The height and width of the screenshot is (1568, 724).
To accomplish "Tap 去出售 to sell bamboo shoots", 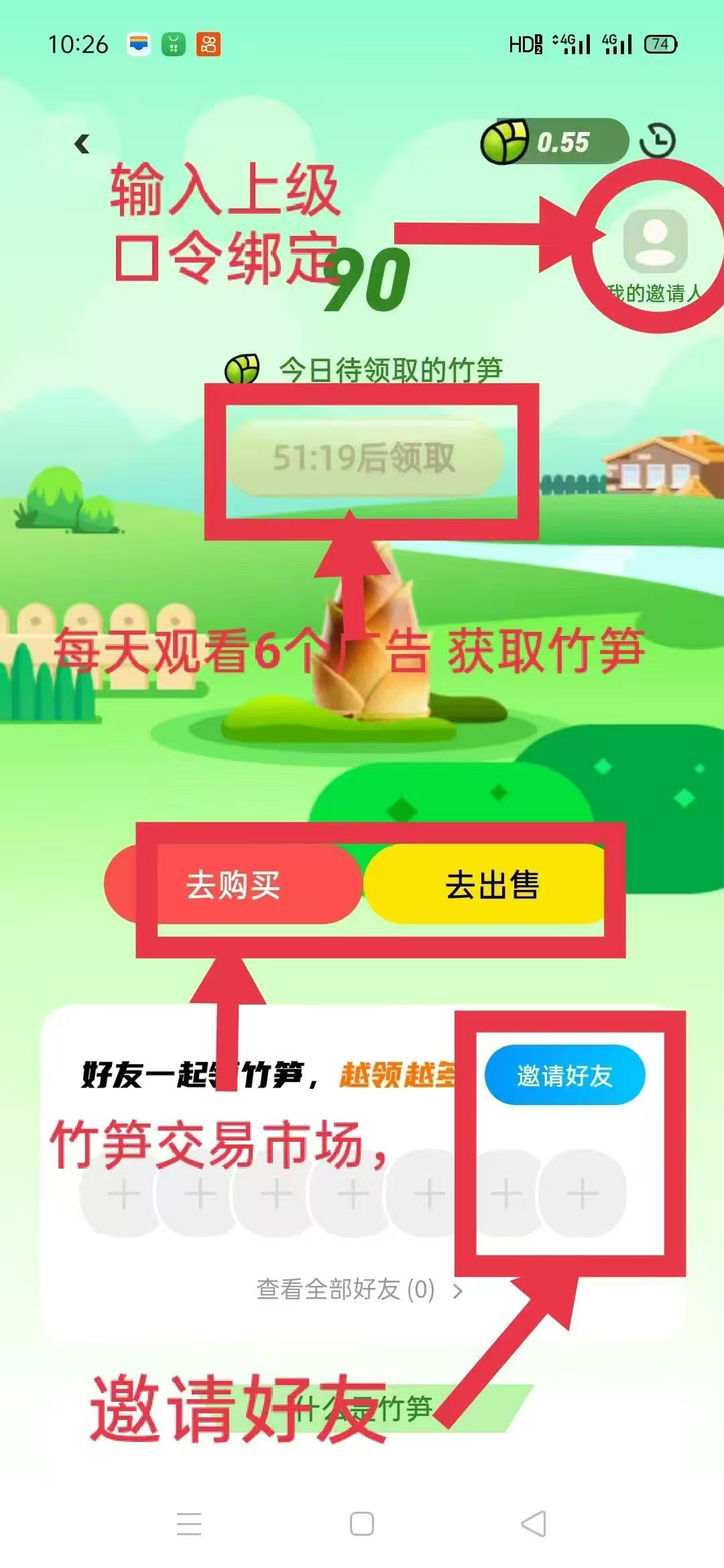I will tap(491, 885).
